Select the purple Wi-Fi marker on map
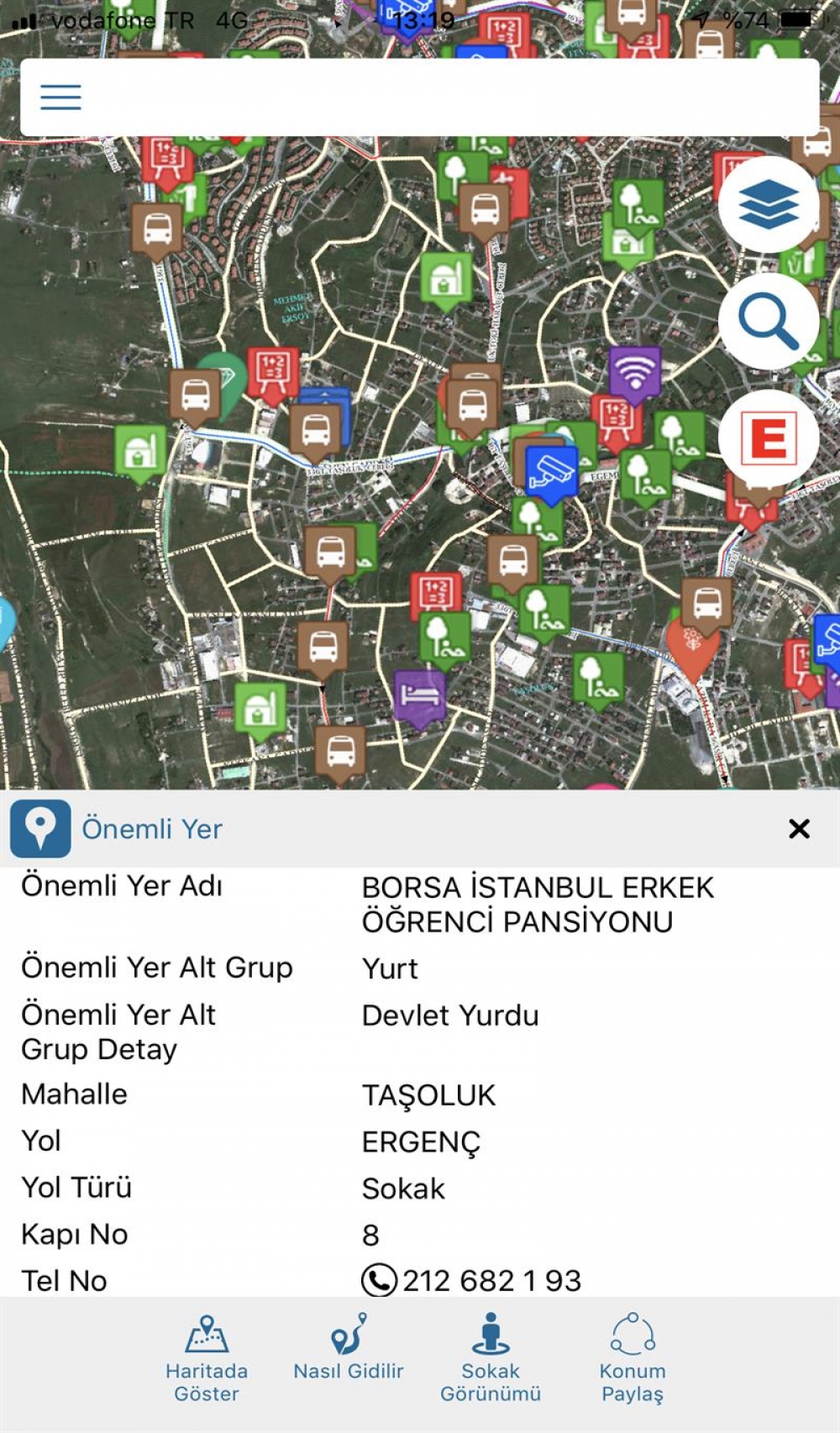Viewport: 840px width, 1433px height. click(634, 372)
